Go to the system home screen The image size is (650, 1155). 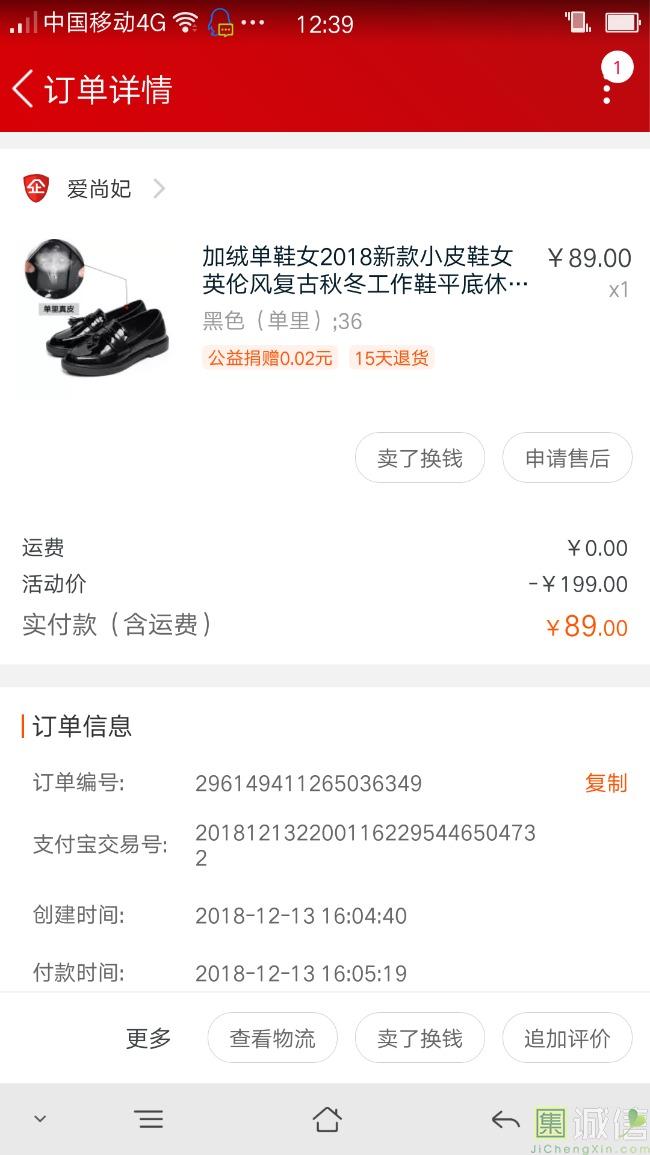tap(327, 1119)
